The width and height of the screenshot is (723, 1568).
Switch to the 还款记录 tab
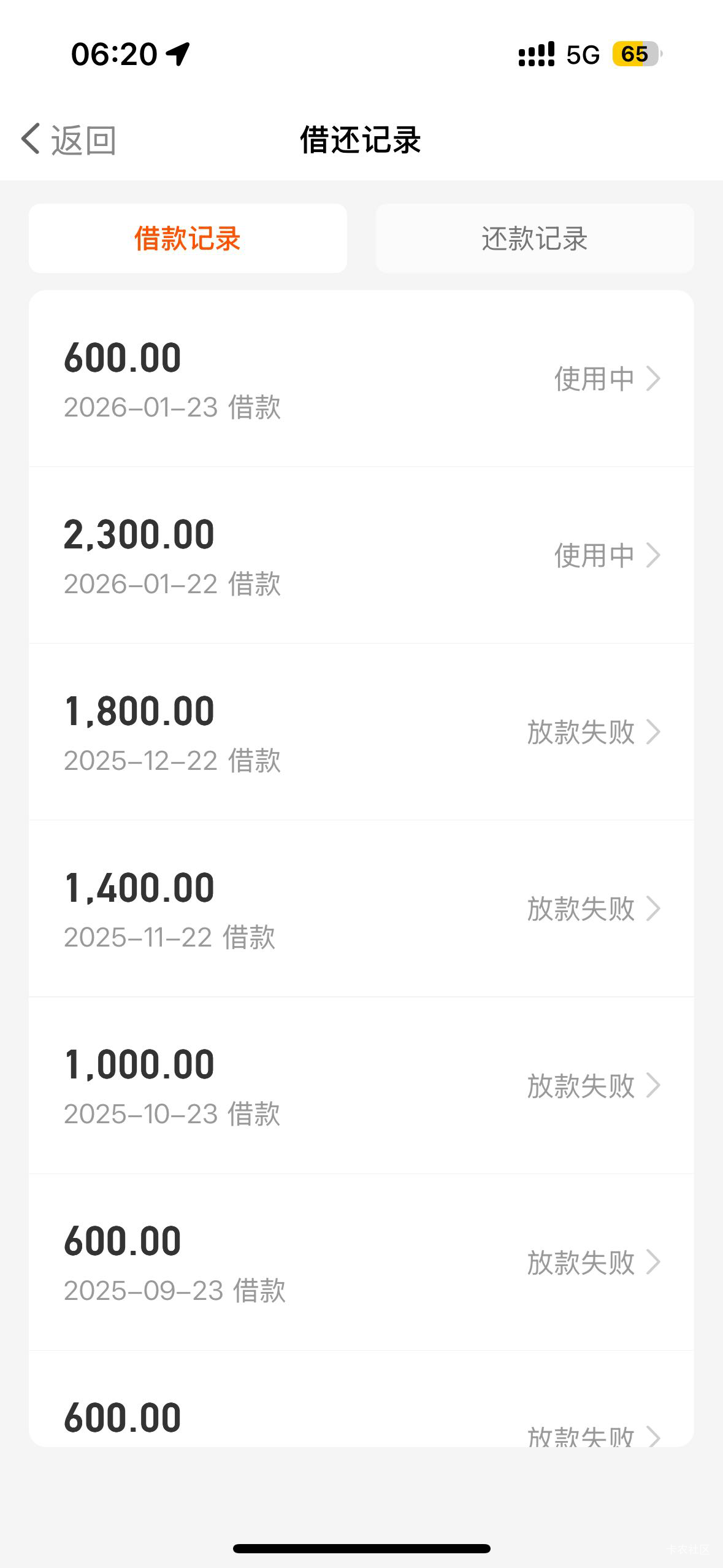[534, 239]
